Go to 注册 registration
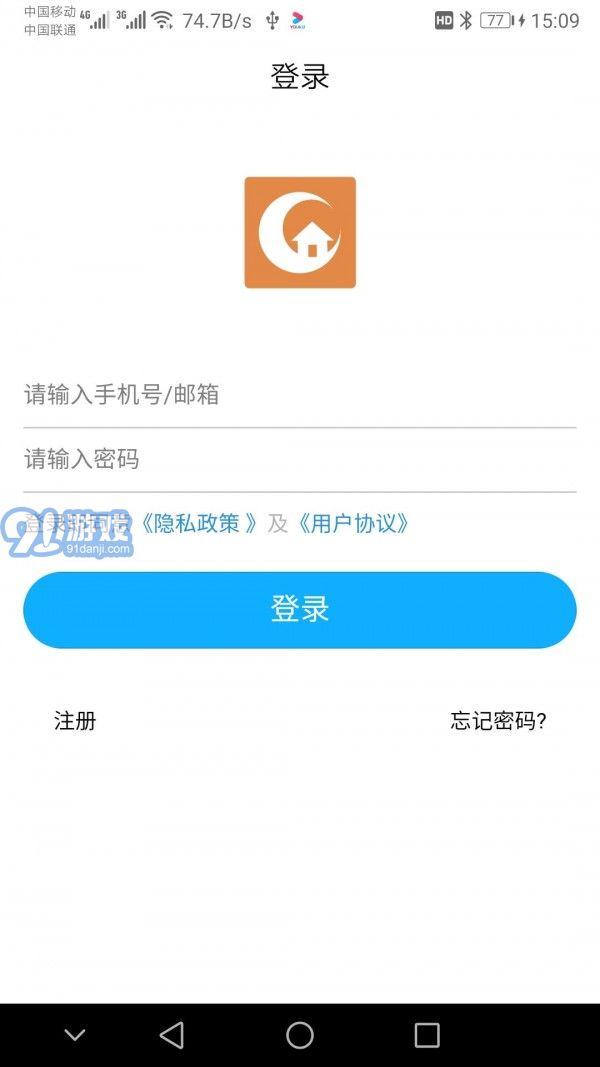The image size is (600, 1067). 75,721
